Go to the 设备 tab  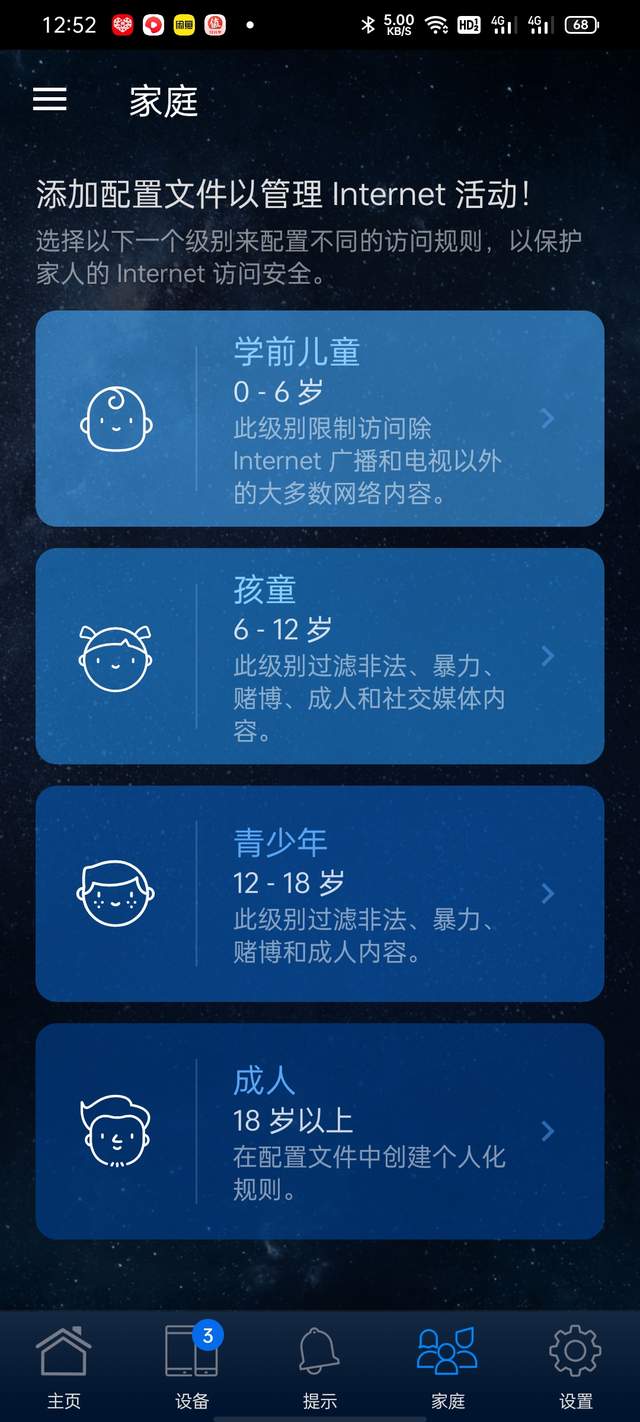pyautogui.click(x=191, y=1365)
